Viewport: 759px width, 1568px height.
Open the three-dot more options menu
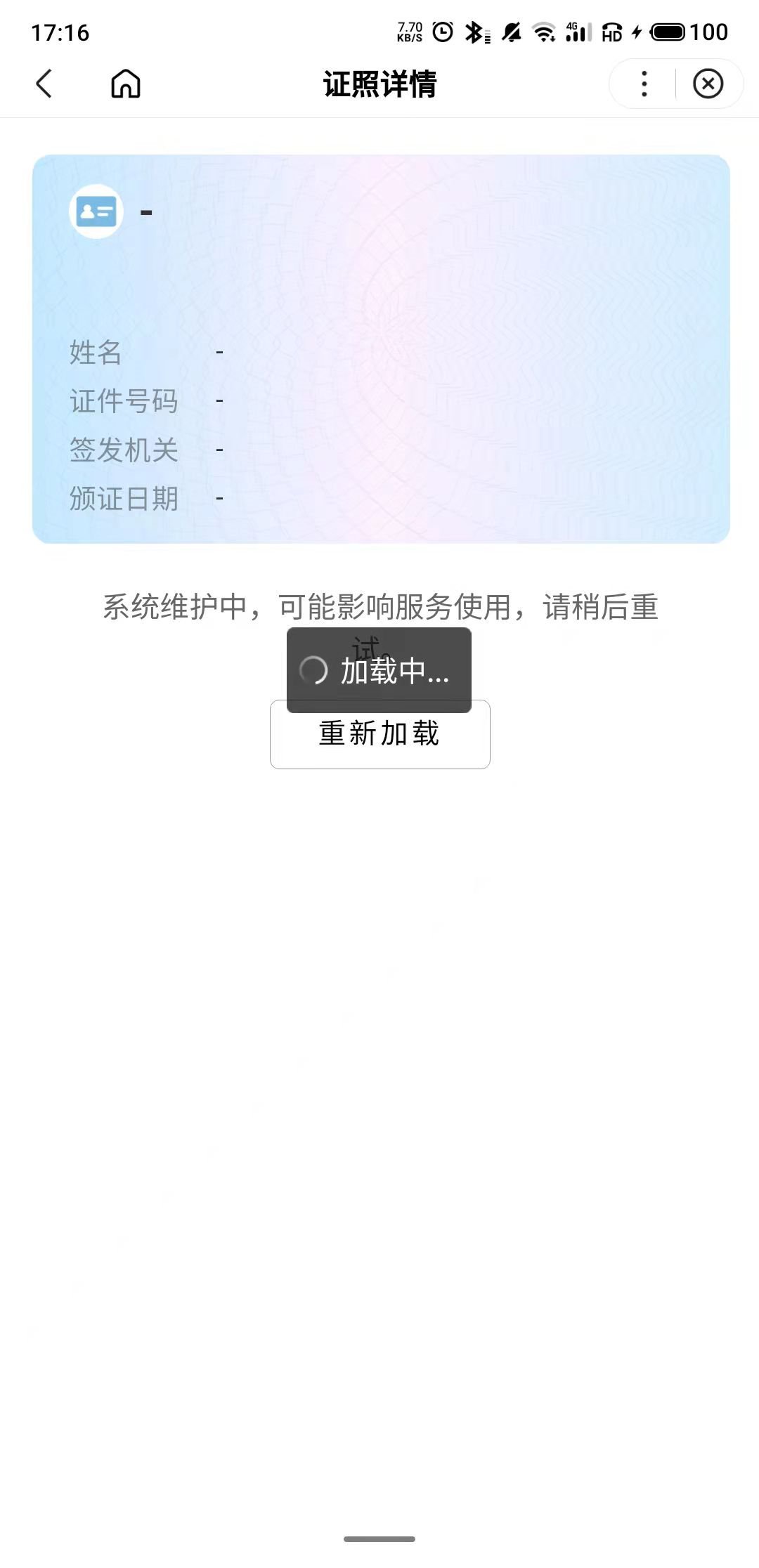coord(644,84)
